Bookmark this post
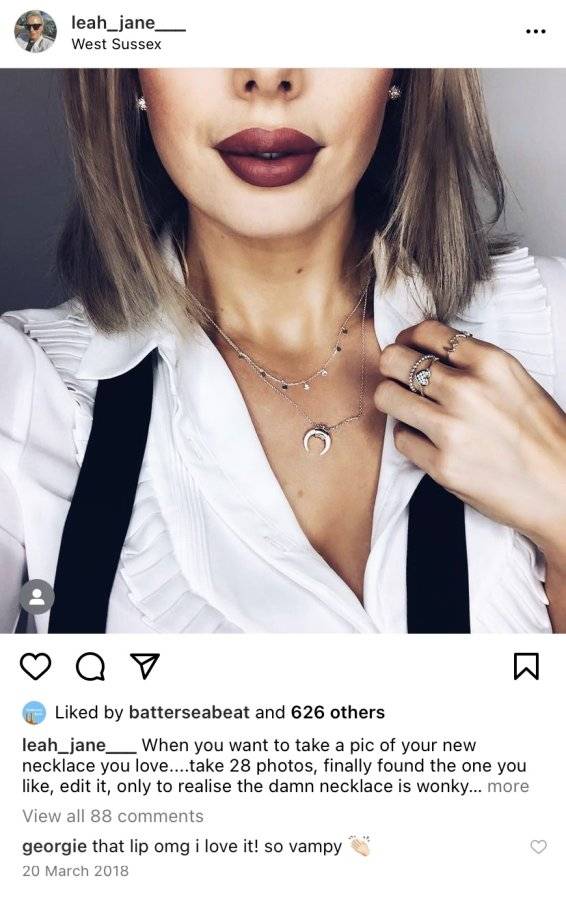This screenshot has width=566, height=900. tap(526, 666)
